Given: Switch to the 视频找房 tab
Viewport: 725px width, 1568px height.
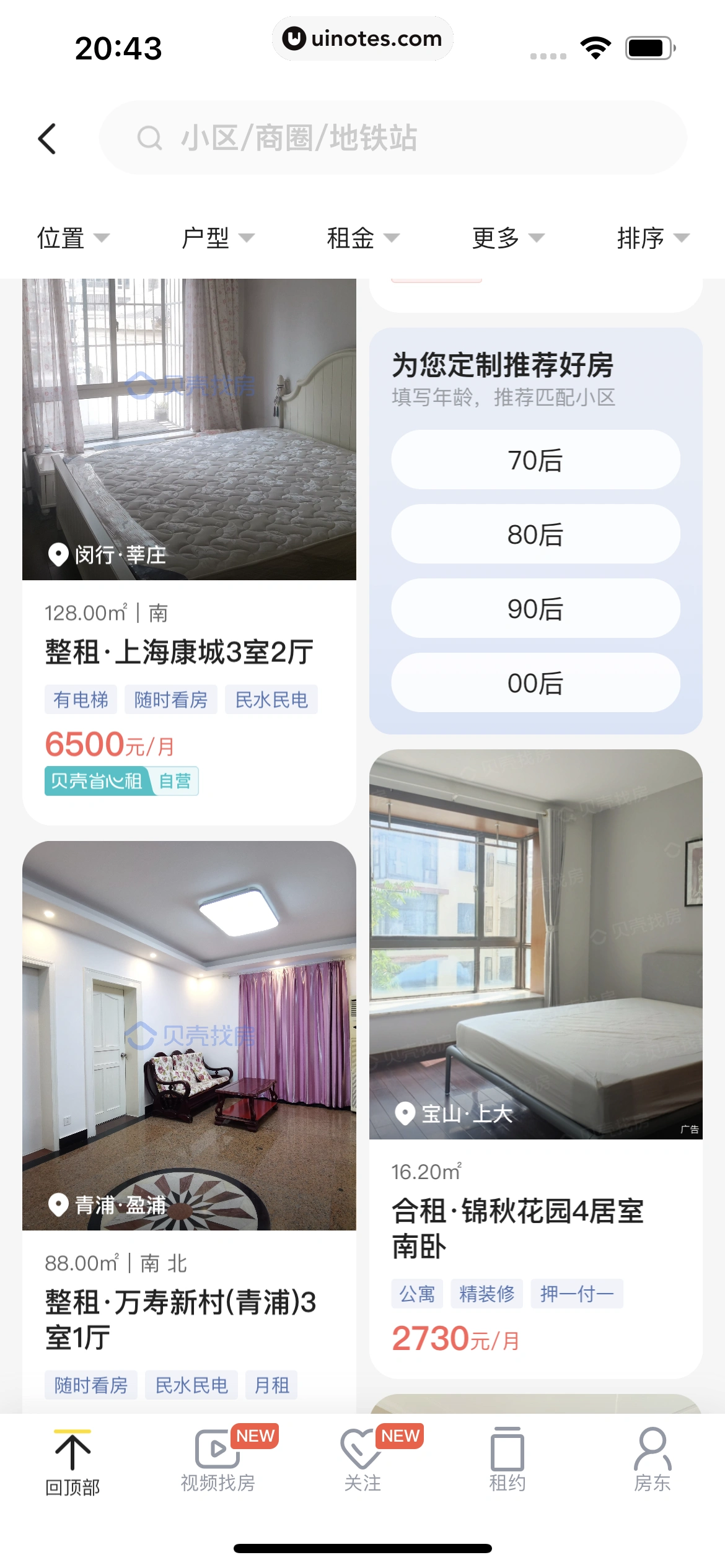Looking at the screenshot, I should click(x=217, y=1461).
